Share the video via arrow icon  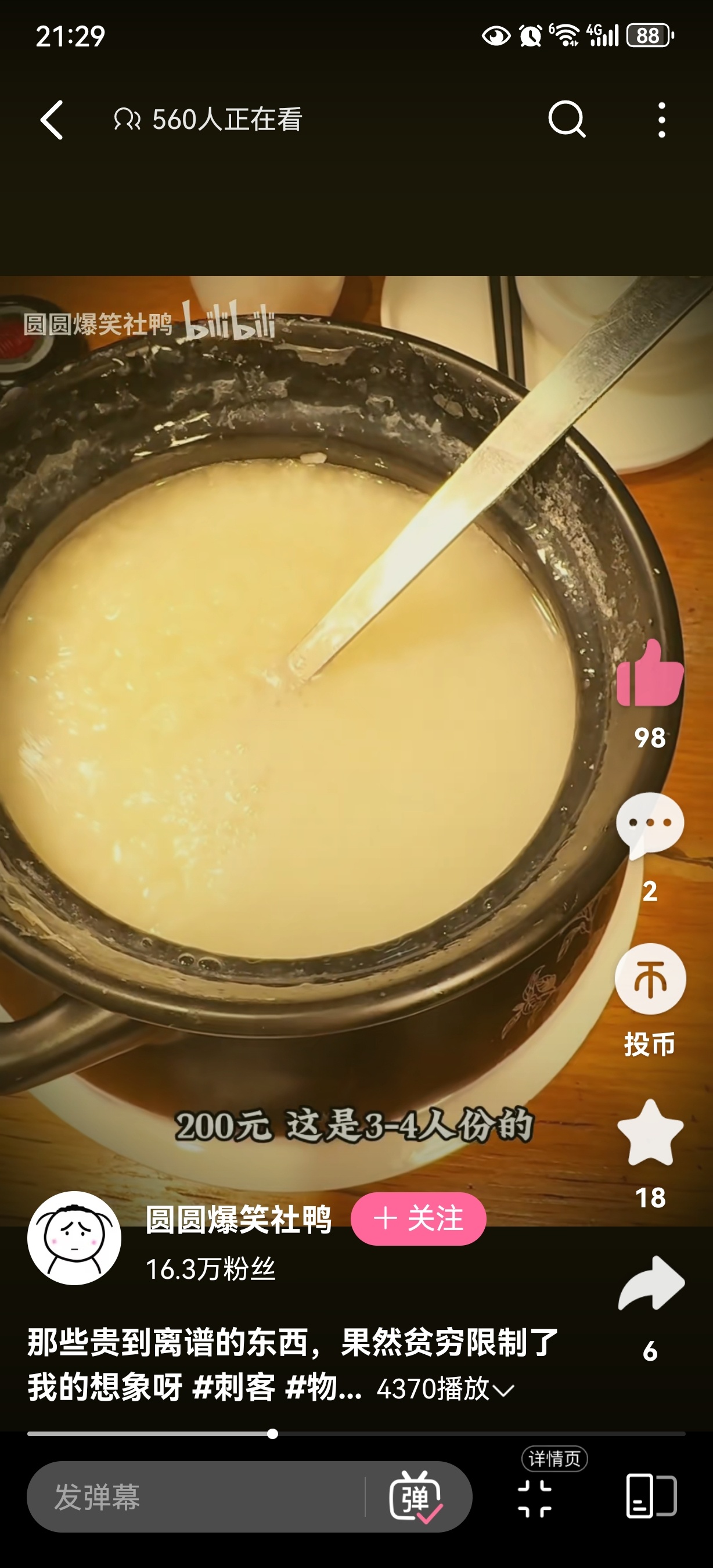coord(650,1285)
